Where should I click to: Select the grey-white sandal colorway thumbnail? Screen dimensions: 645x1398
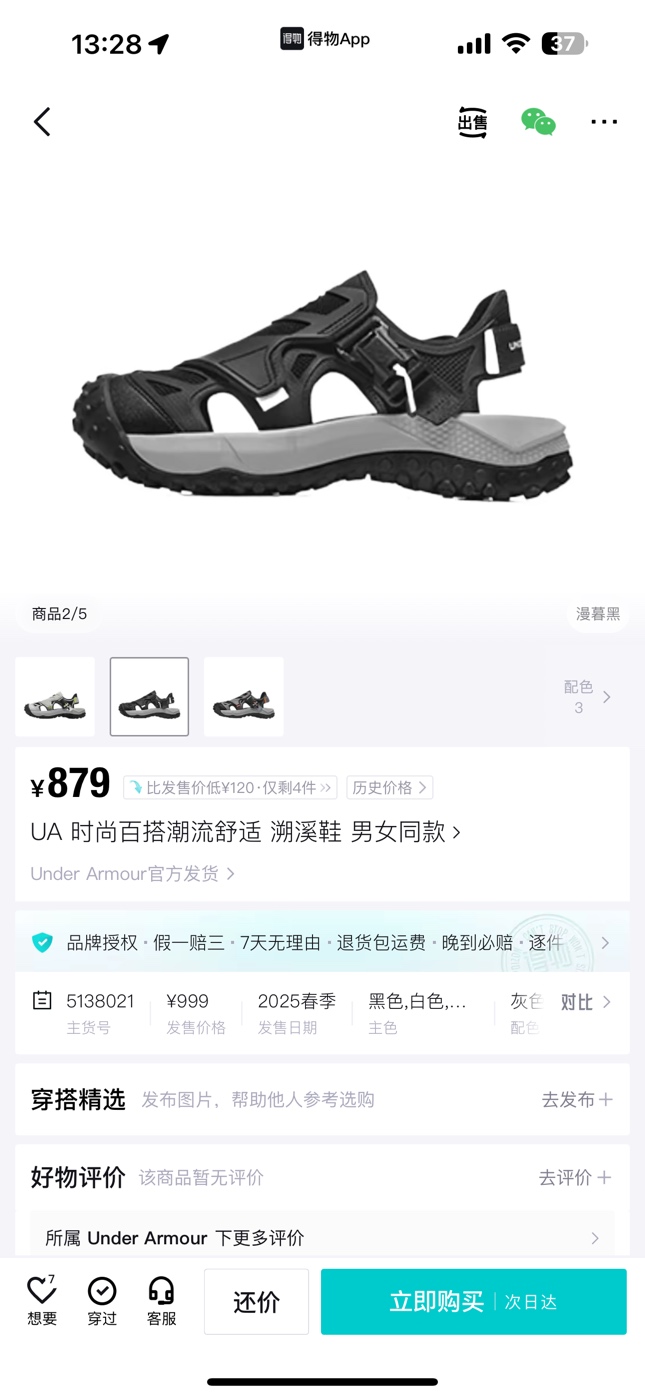coord(55,697)
